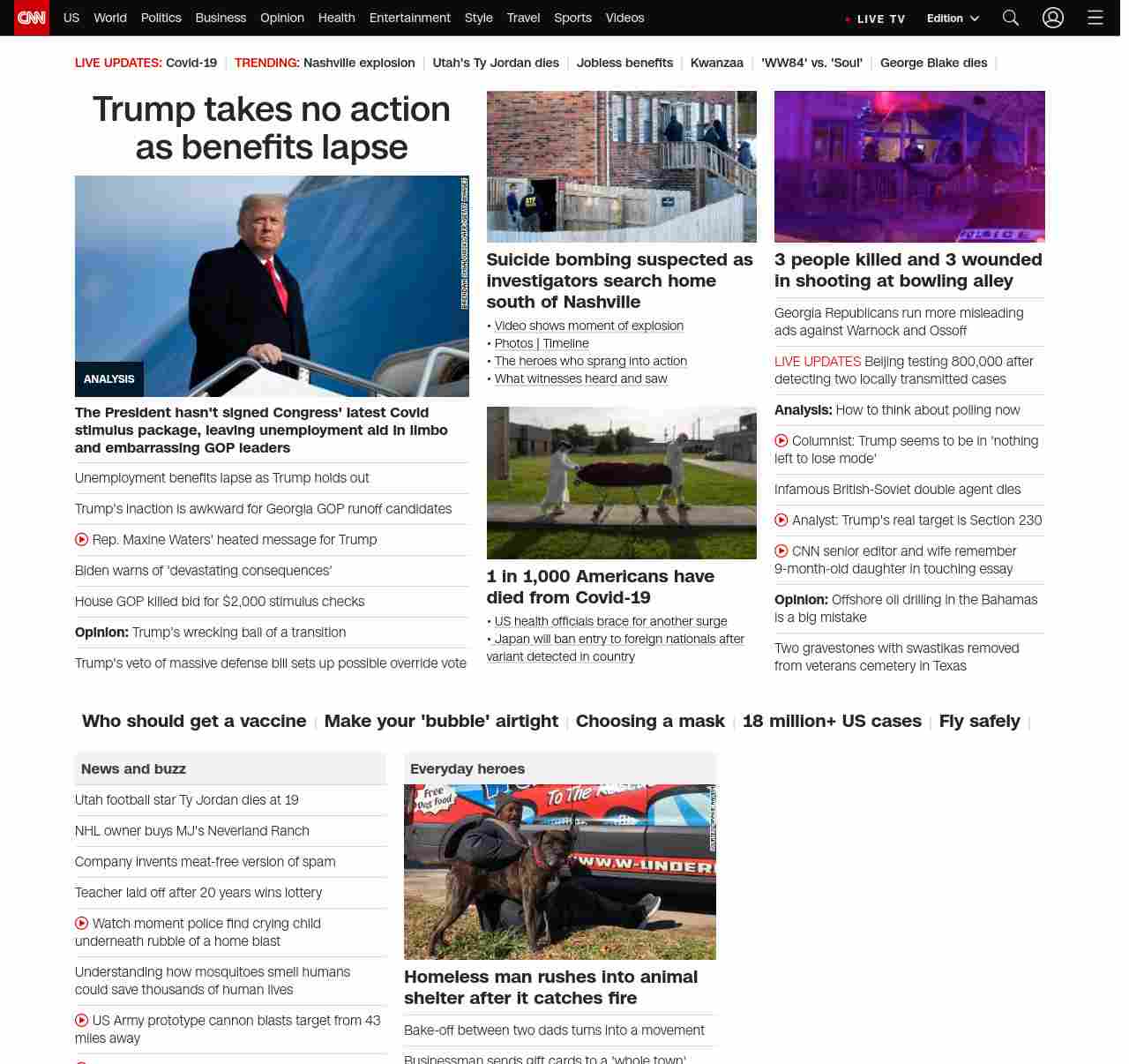Open Trump takes no action headline
1129x1064 pixels.
point(272,128)
